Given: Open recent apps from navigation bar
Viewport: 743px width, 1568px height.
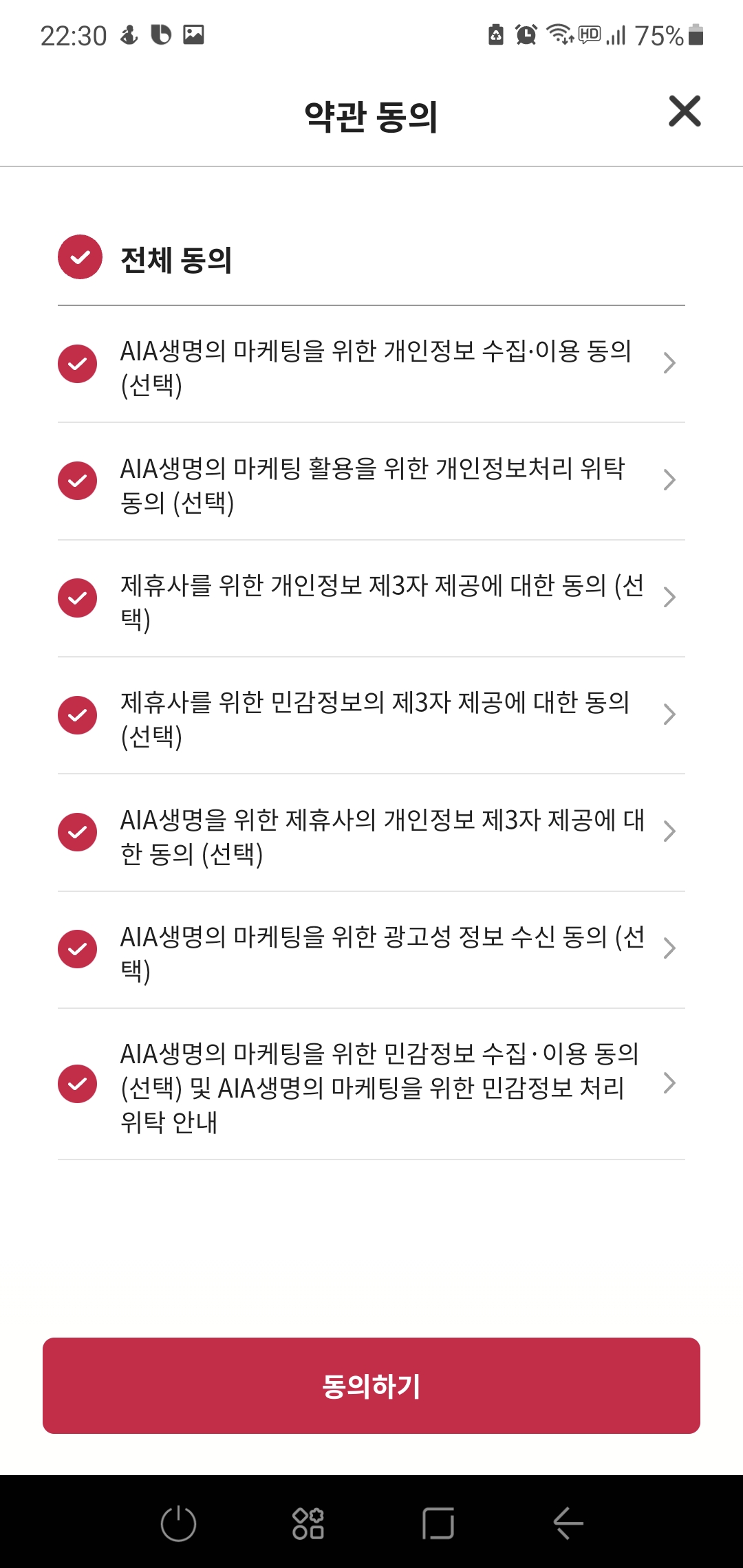Looking at the screenshot, I should click(438, 1523).
